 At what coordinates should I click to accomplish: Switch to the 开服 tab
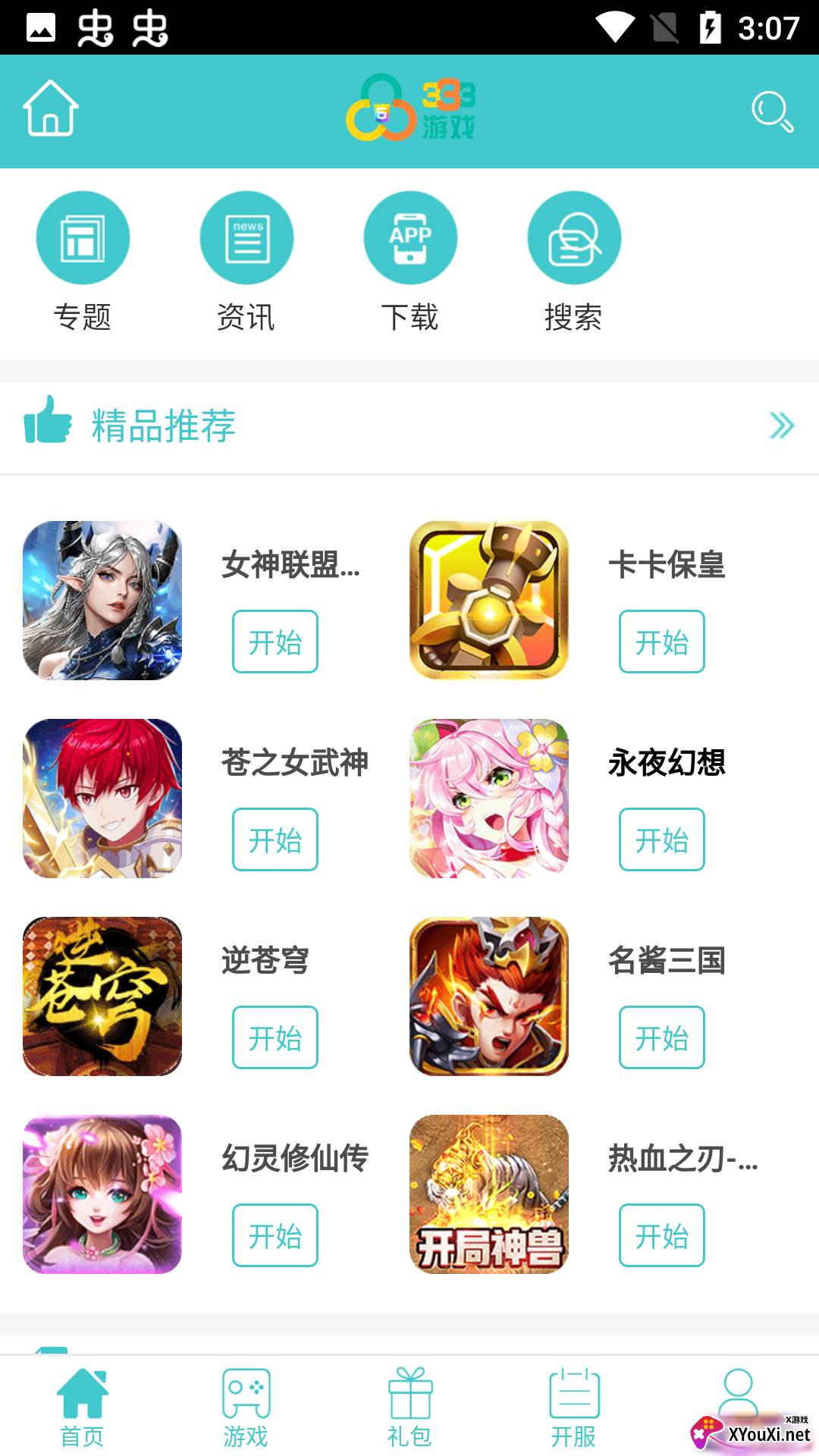click(x=573, y=1407)
